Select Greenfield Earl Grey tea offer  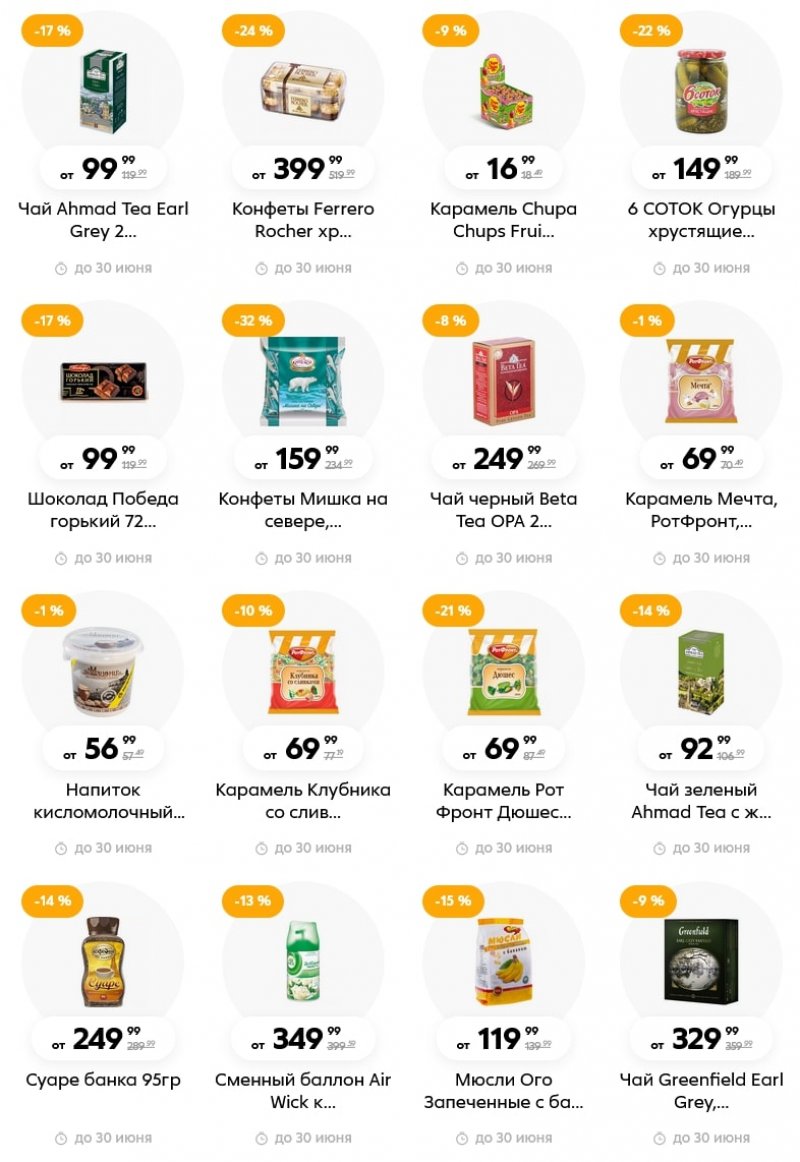pos(702,1090)
